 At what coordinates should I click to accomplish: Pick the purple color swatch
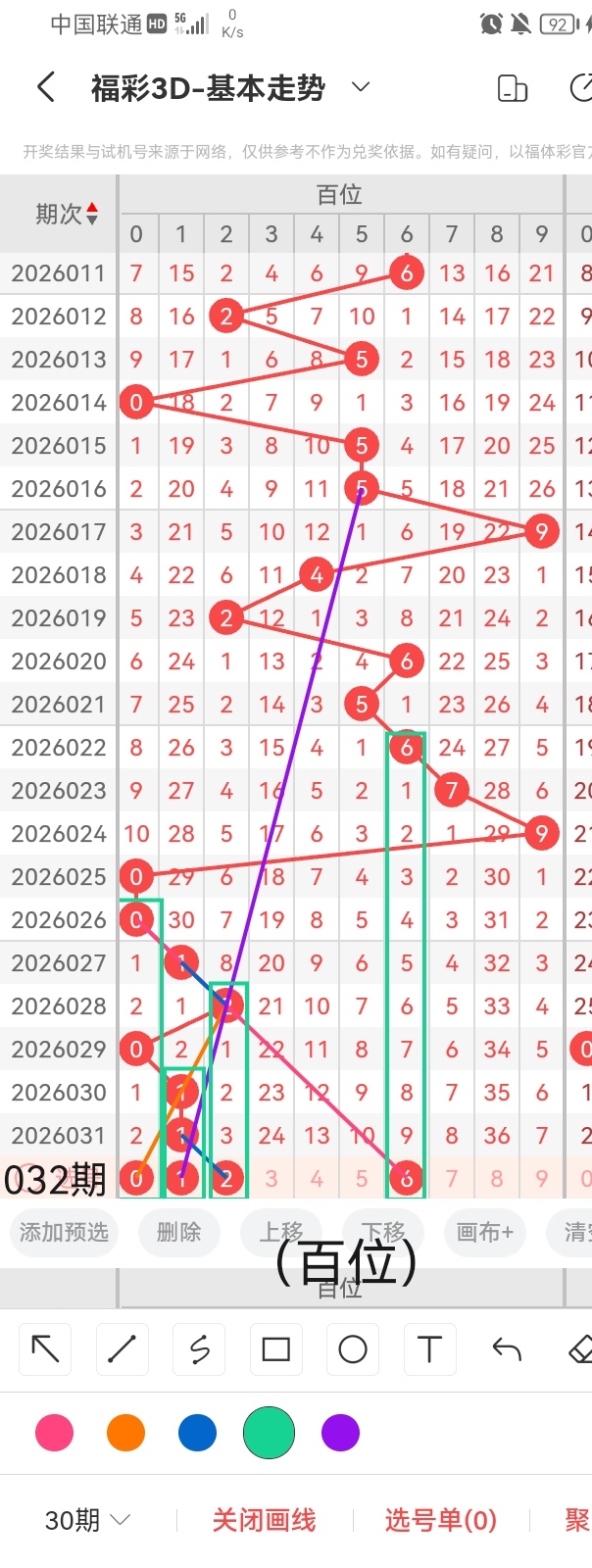point(340,1433)
